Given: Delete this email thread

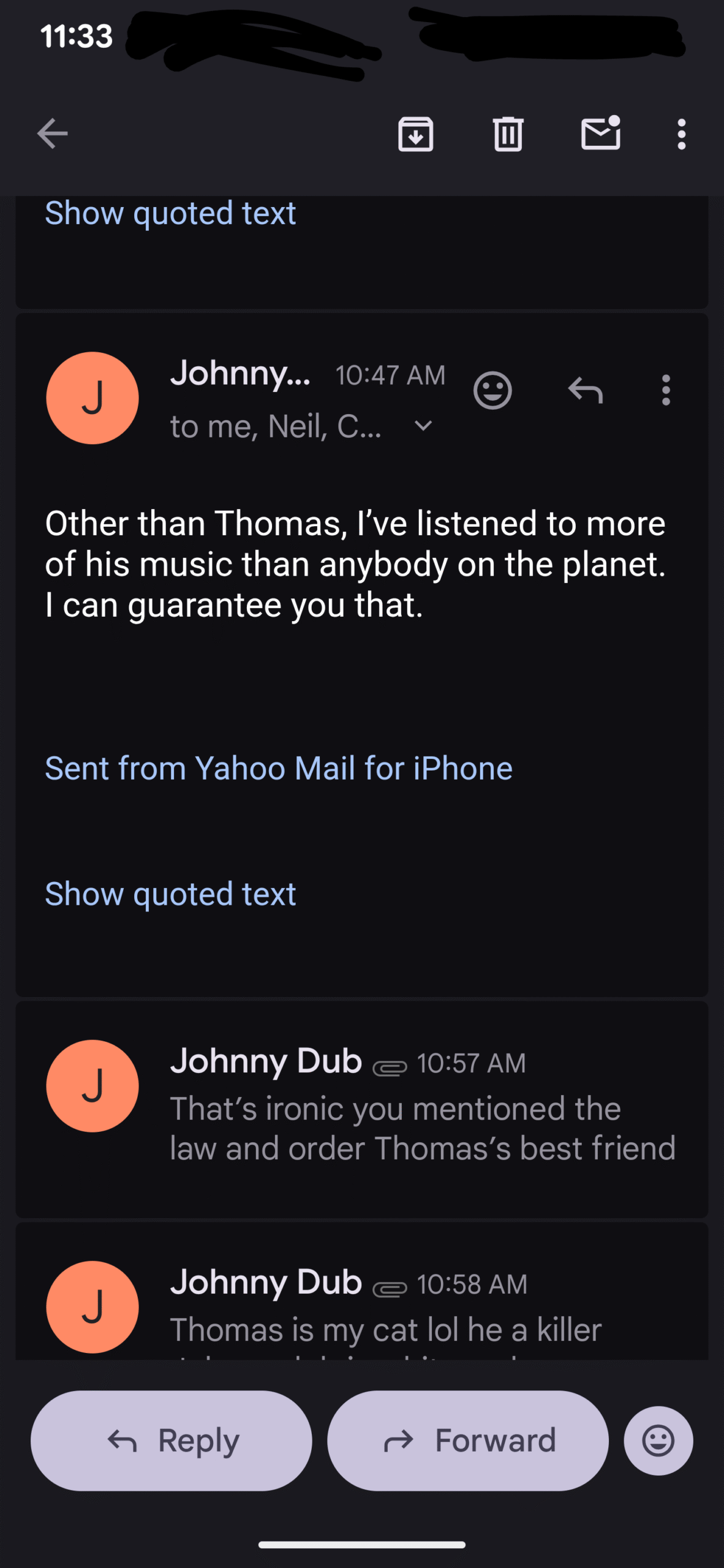Looking at the screenshot, I should [508, 134].
